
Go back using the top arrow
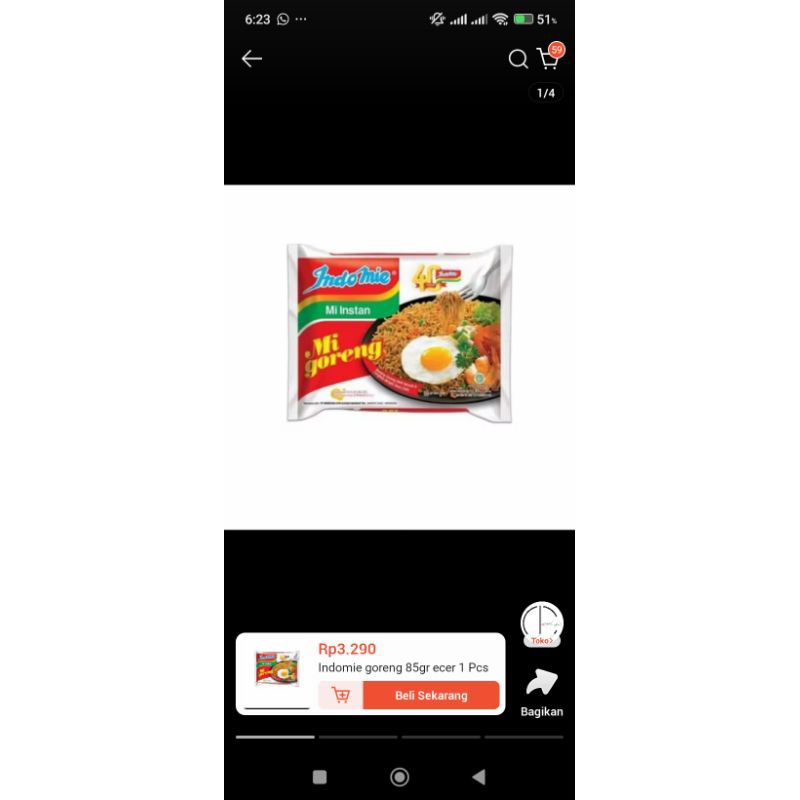coord(251,59)
